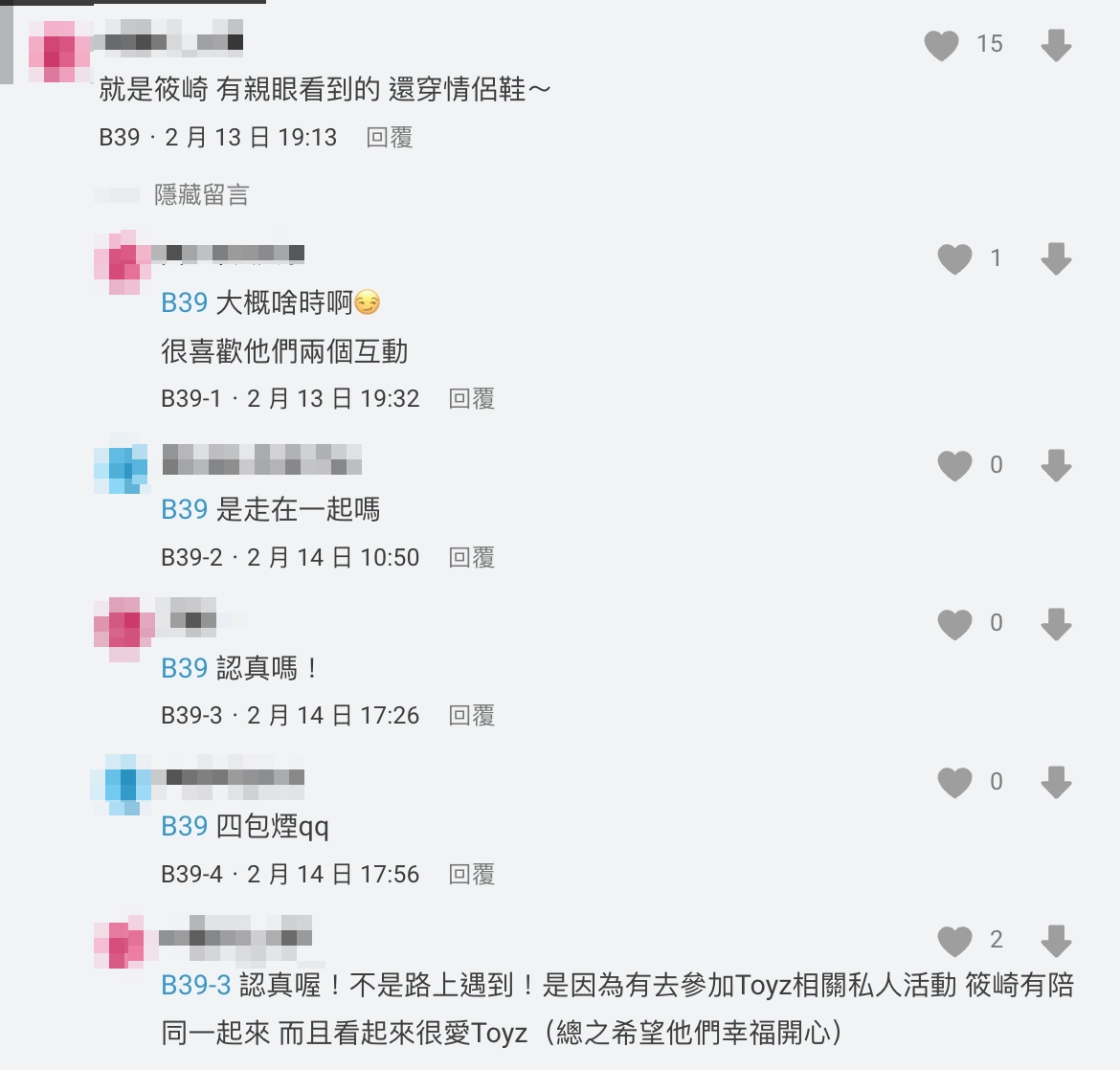Reply to comment B39-4
The width and height of the screenshot is (1120, 1070).
tap(472, 875)
